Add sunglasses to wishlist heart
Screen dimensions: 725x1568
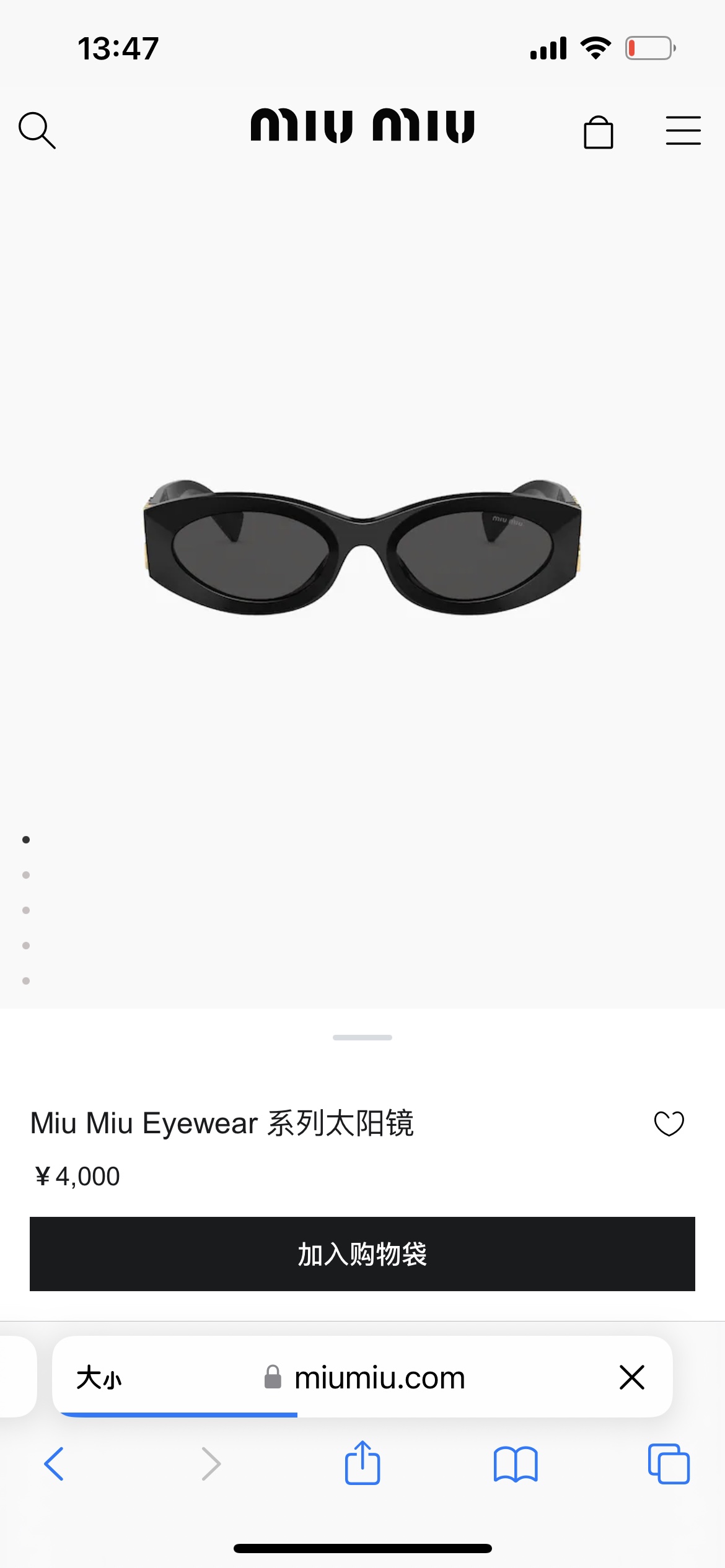tap(669, 1123)
